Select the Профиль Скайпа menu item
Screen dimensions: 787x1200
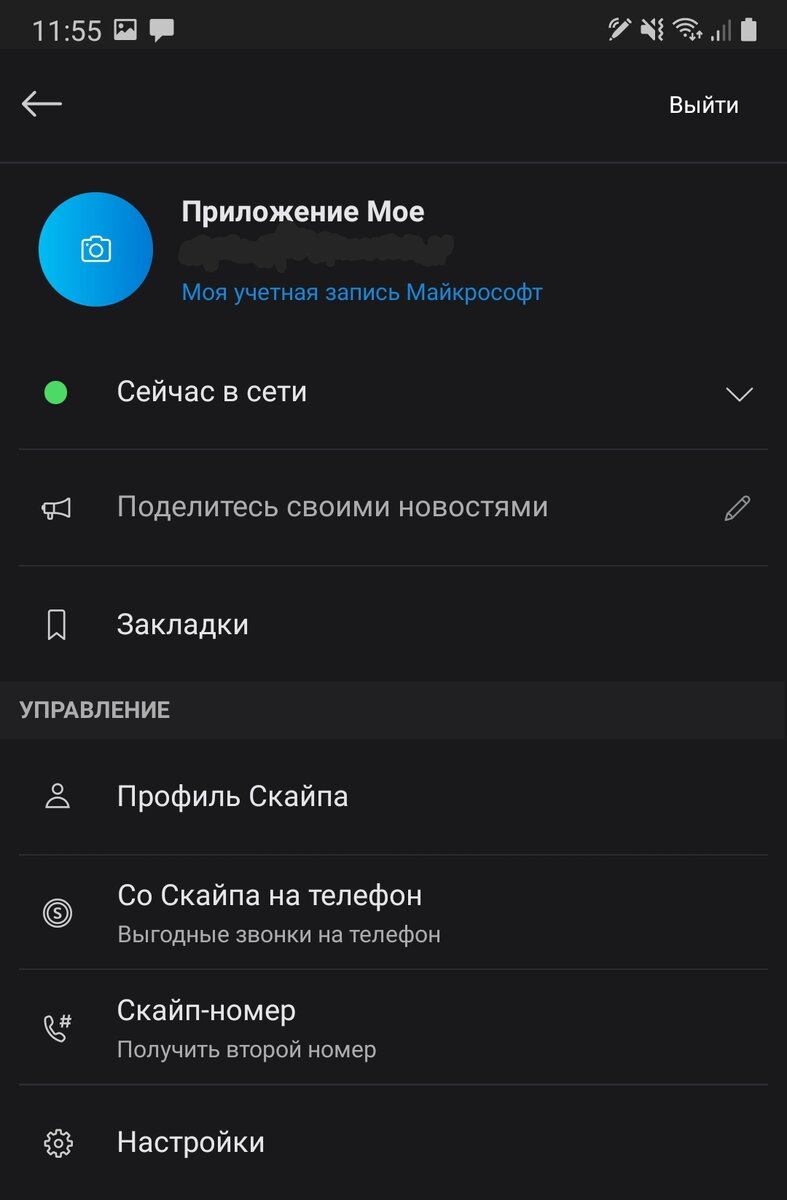click(233, 796)
